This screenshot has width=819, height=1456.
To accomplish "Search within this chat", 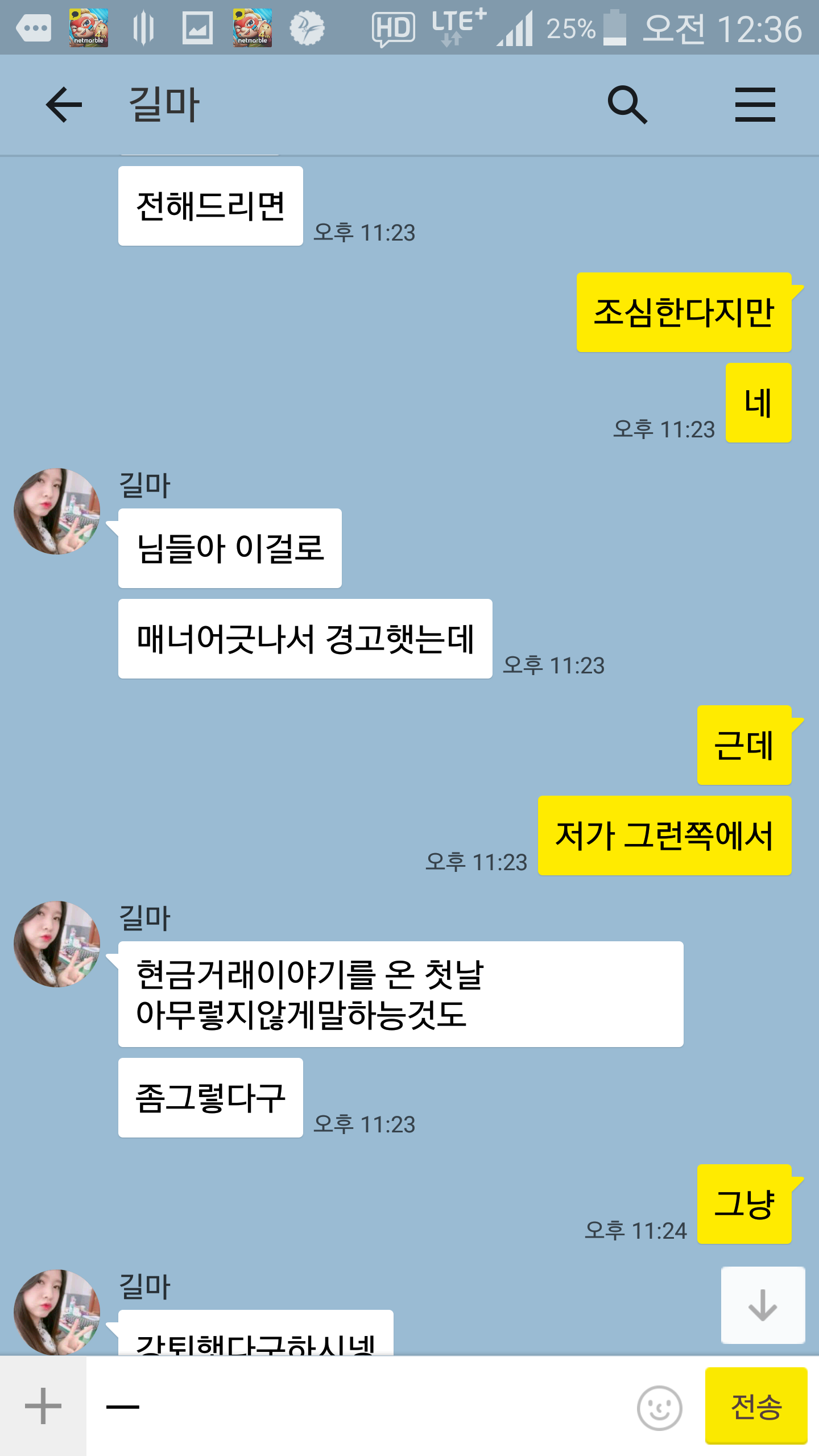I will tap(627, 105).
